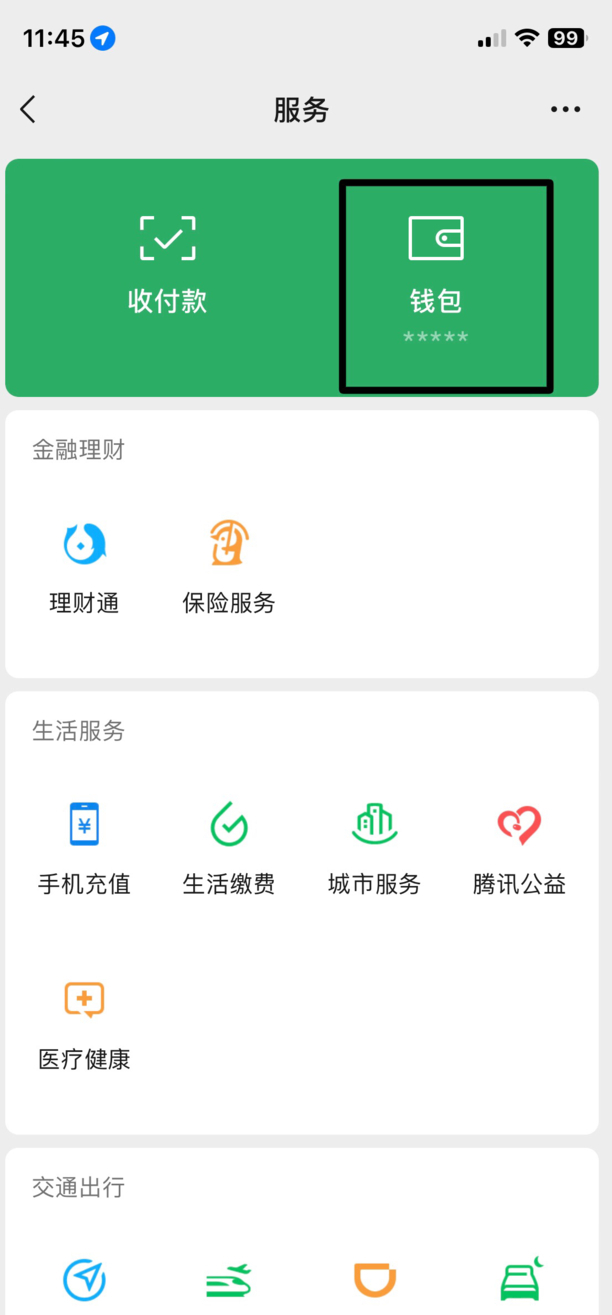Screen dimensions: 612x1315
Task: Open 理财通 wealth management
Action: (84, 567)
